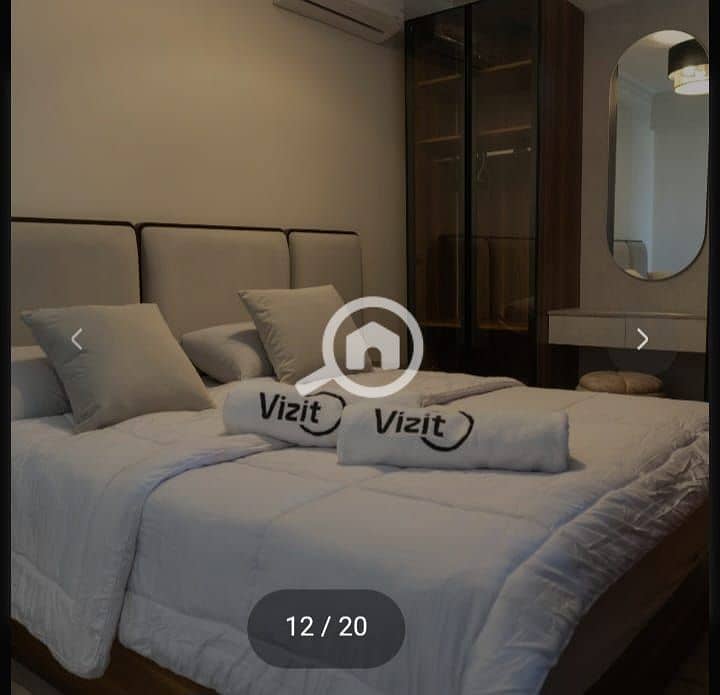Go to the previous photo
The image size is (720, 695).
tap(77, 339)
